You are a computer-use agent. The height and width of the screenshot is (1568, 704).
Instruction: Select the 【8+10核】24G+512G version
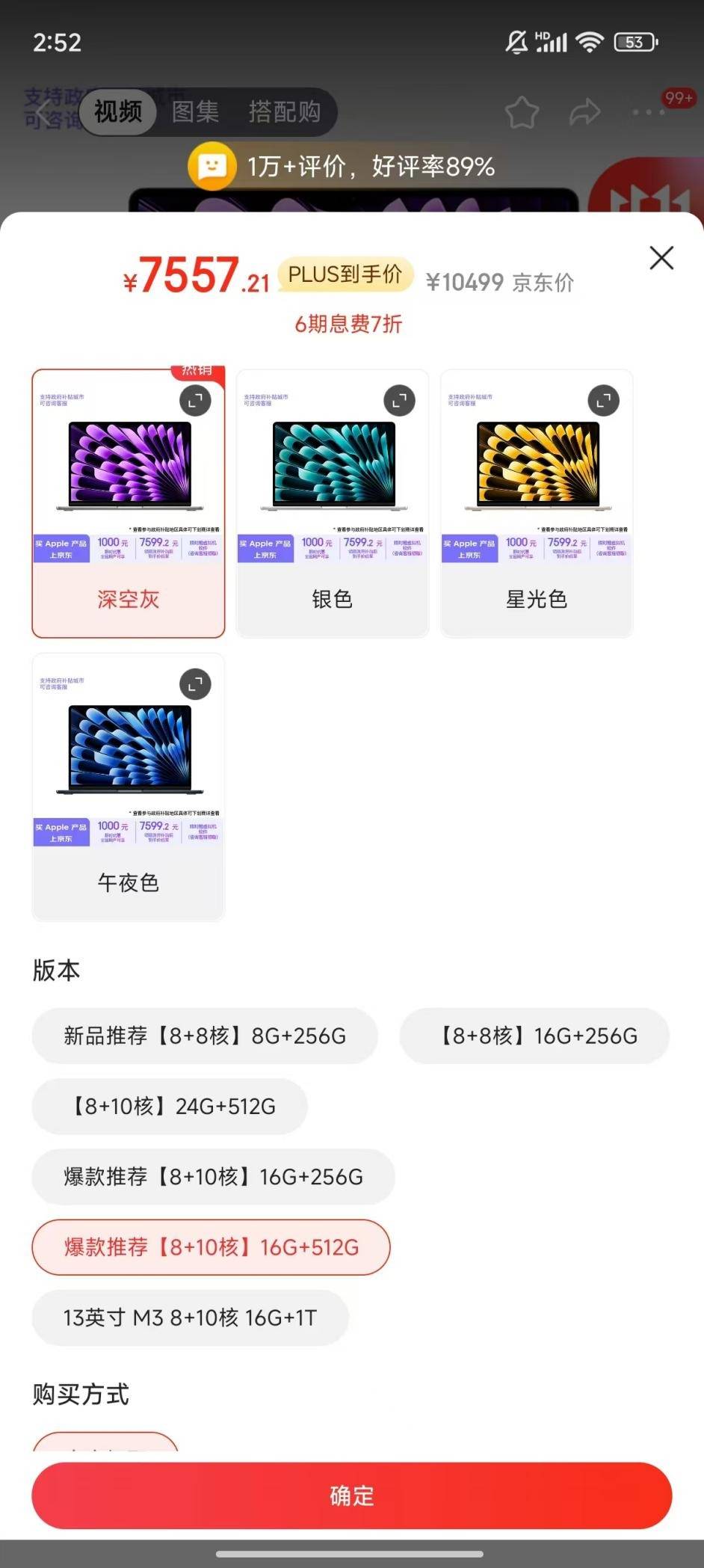170,1106
